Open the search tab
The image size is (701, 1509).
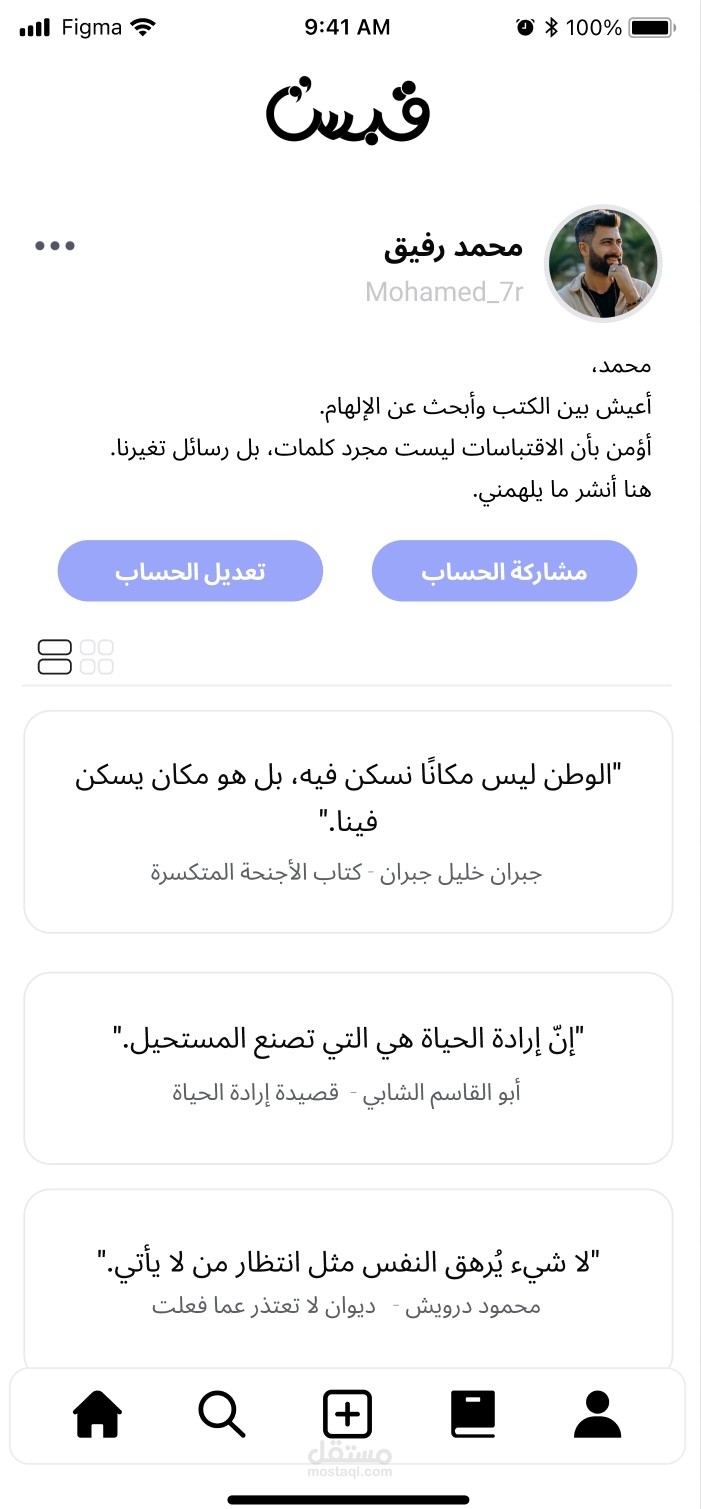tap(222, 1415)
